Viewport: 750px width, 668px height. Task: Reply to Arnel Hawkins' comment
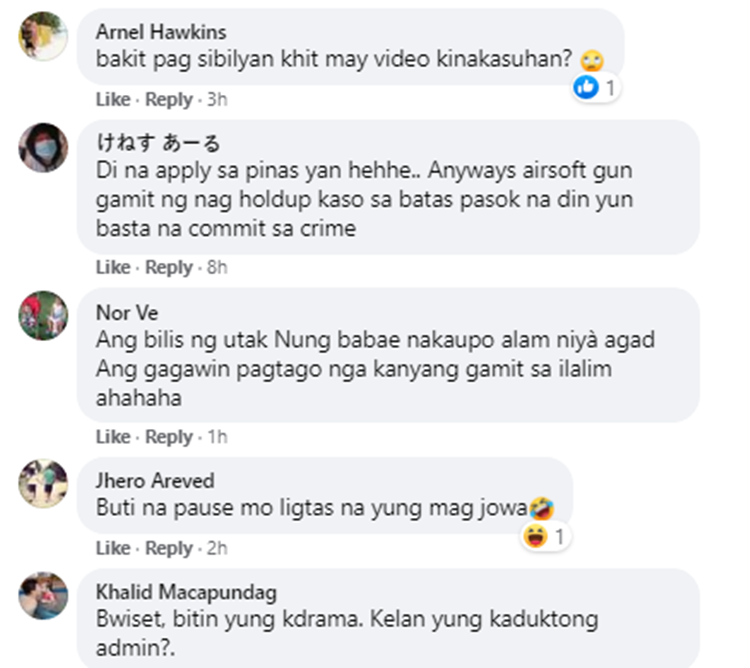[168, 100]
